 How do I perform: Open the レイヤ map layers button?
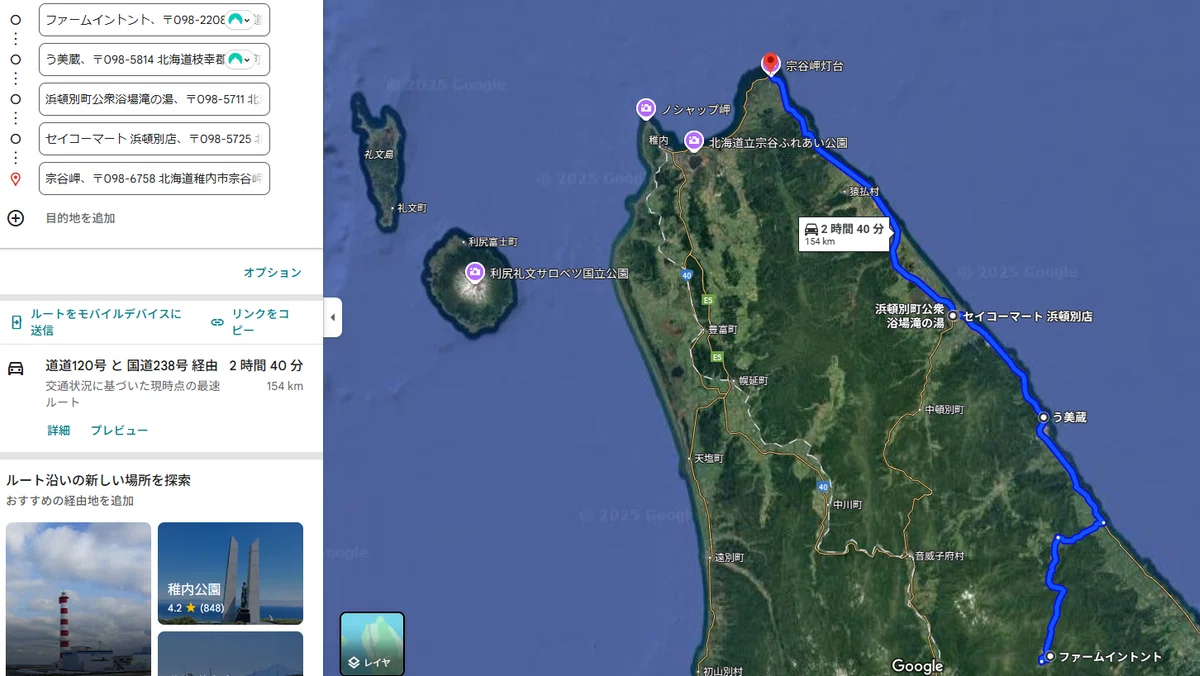pos(372,644)
